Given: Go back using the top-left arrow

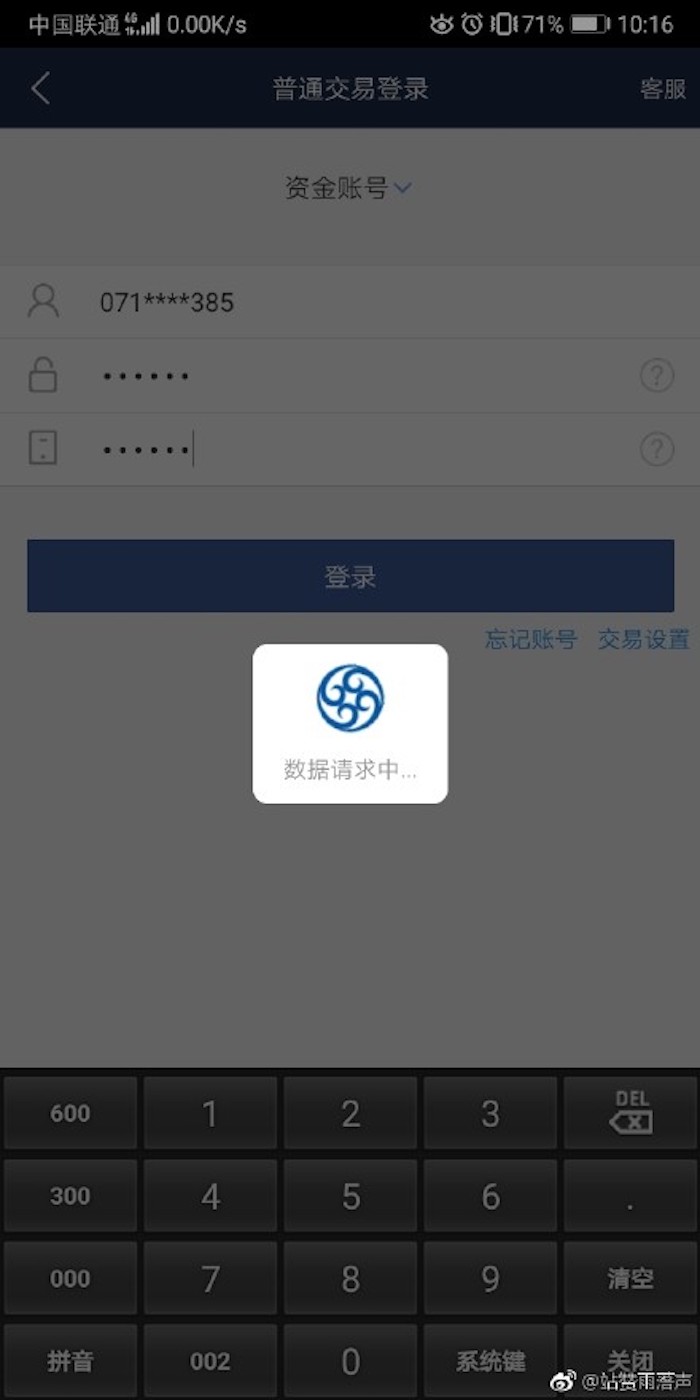Looking at the screenshot, I should coord(40,89).
